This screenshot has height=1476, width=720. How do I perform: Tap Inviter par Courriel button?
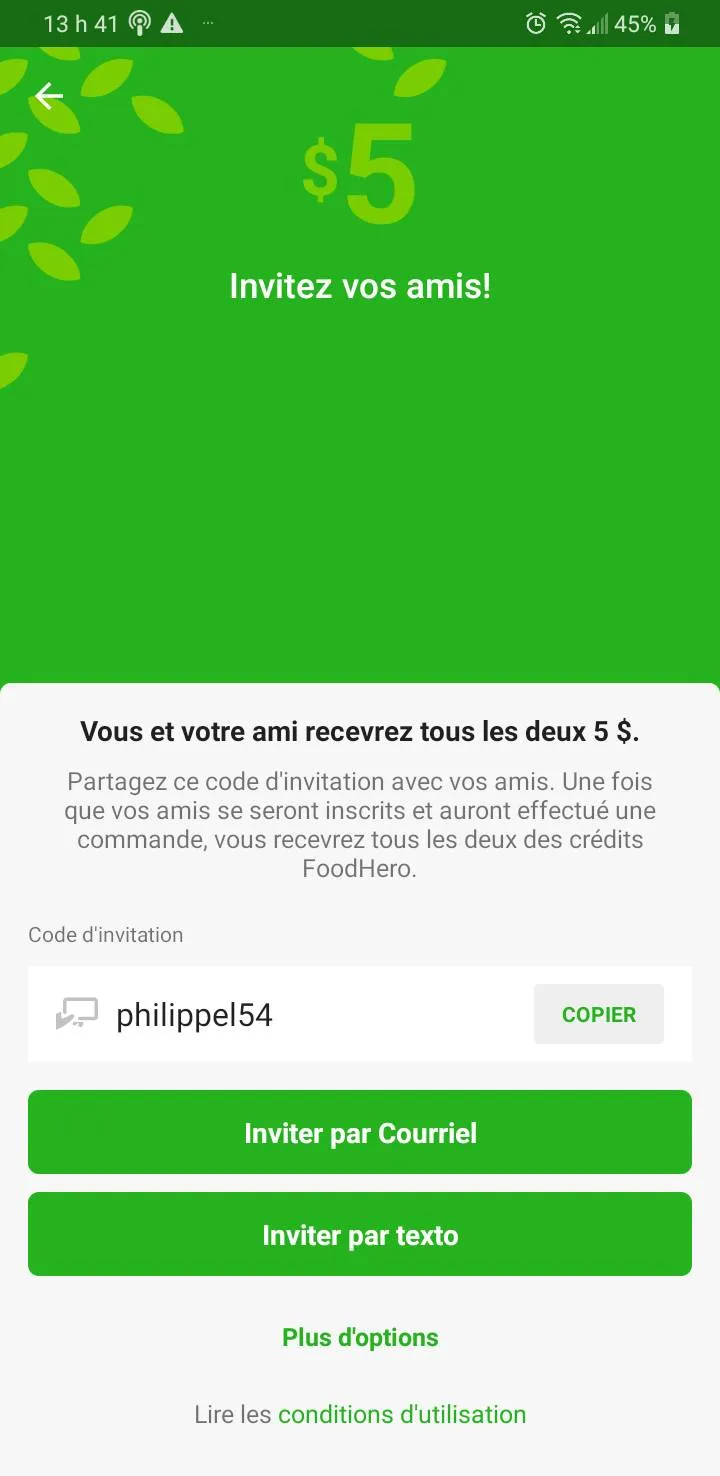[360, 1132]
